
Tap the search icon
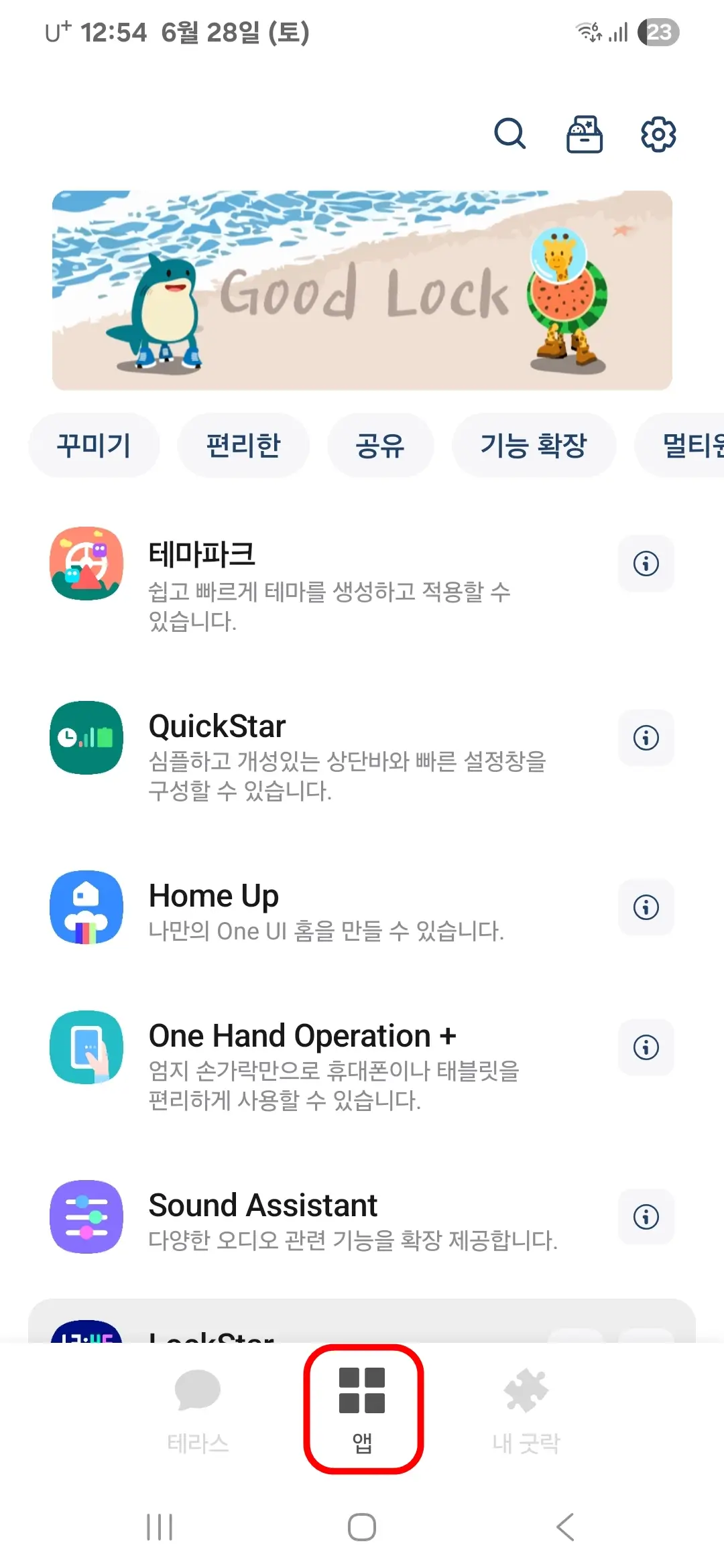510,133
